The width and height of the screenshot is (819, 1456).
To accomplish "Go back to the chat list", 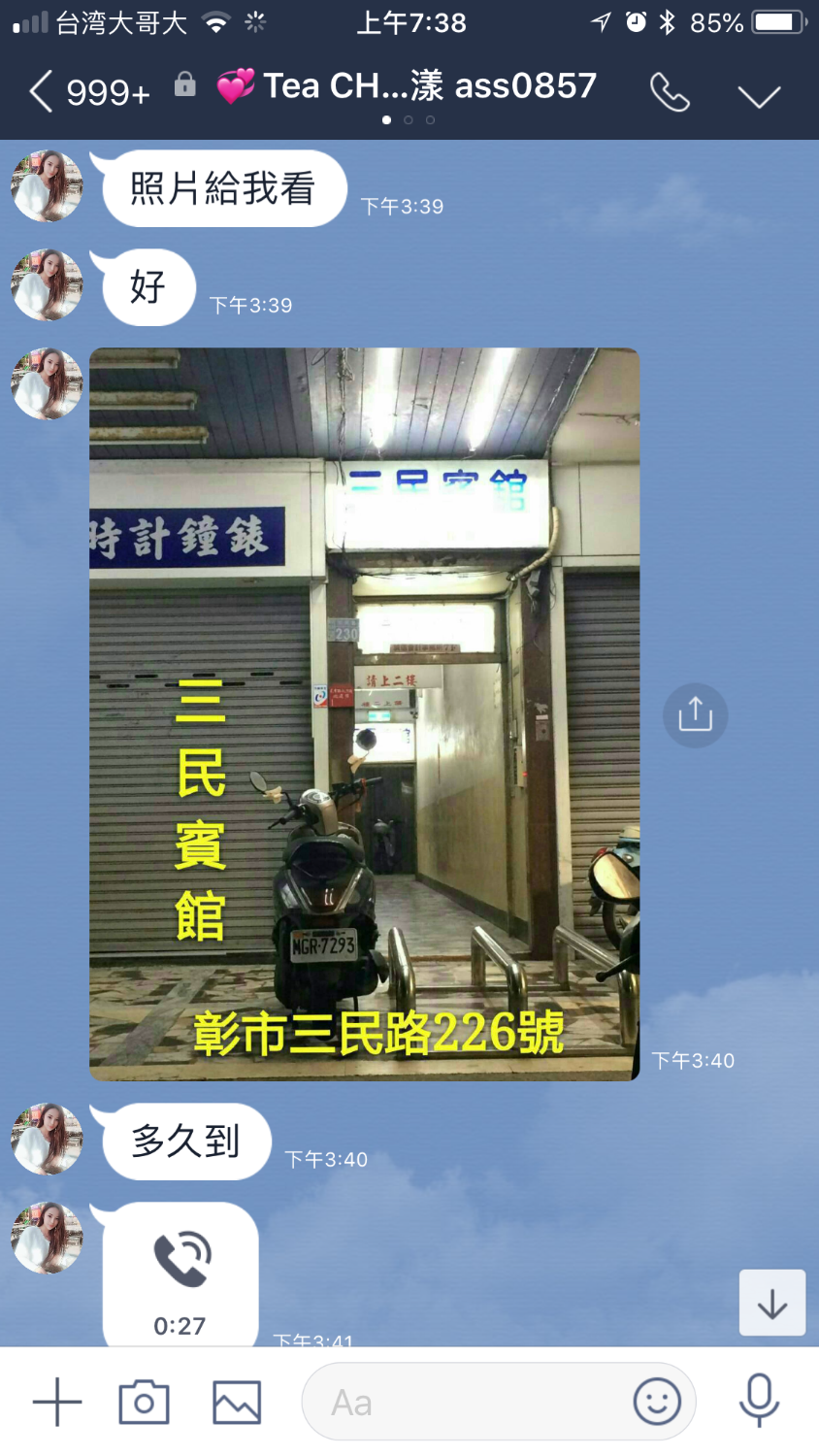I will (x=41, y=92).
